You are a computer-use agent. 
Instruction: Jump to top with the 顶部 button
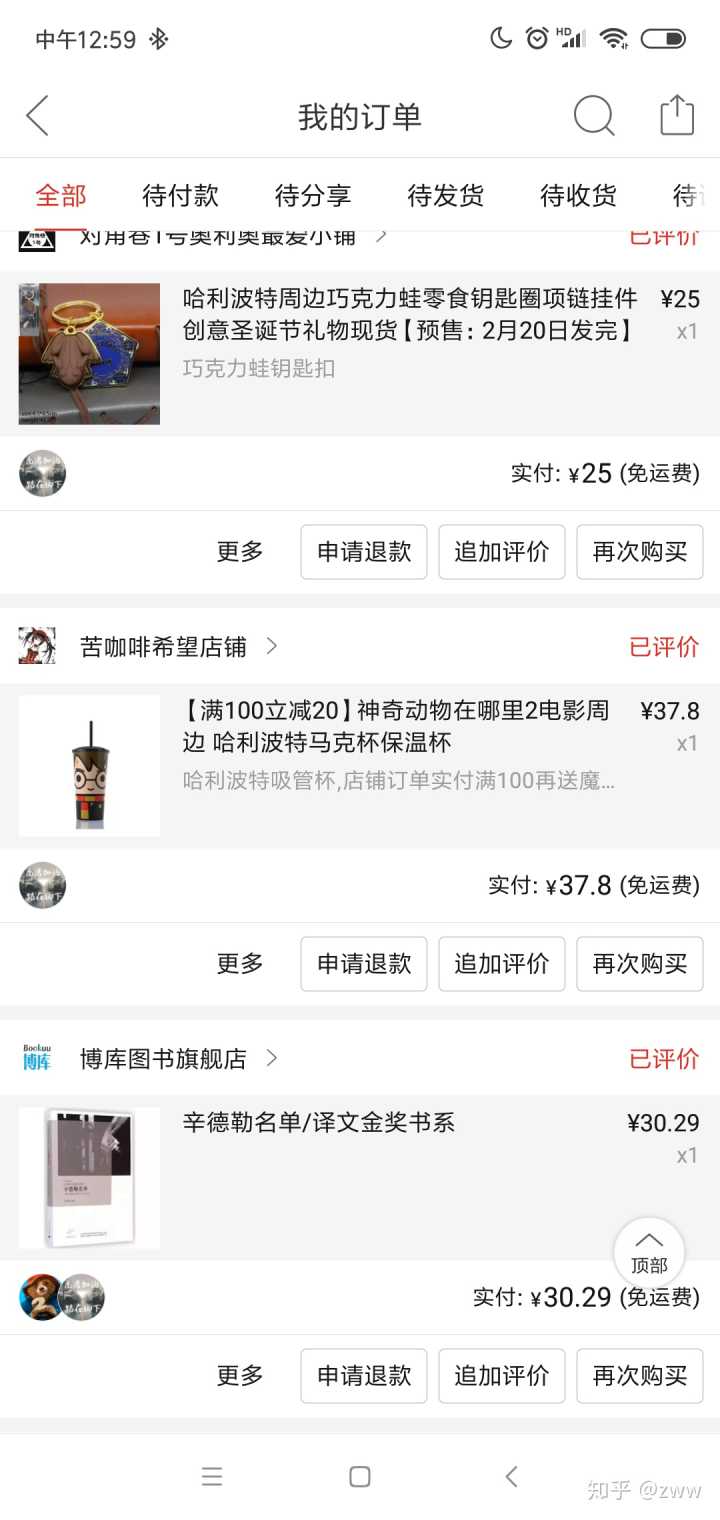click(649, 1253)
